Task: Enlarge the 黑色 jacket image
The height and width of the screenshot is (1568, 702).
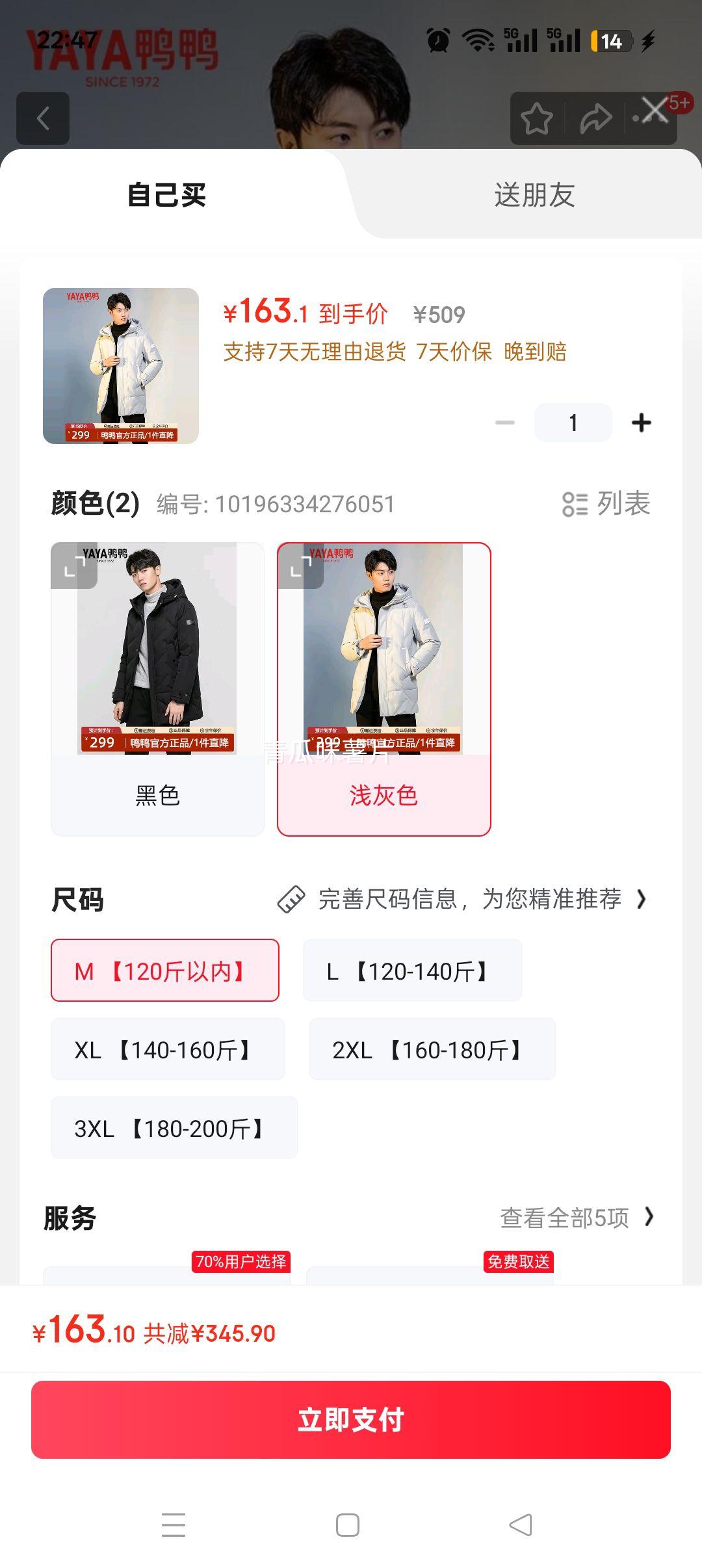Action: click(74, 566)
